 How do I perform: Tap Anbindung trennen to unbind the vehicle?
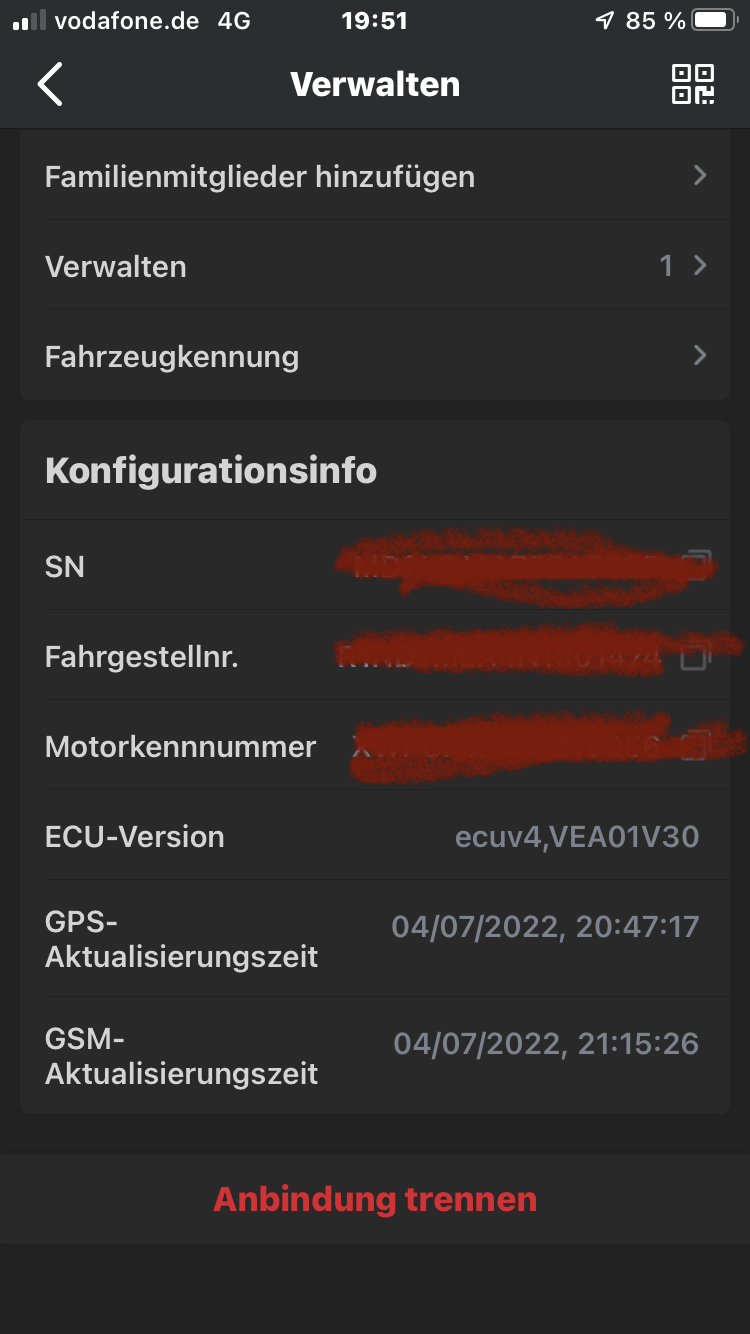[375, 1199]
